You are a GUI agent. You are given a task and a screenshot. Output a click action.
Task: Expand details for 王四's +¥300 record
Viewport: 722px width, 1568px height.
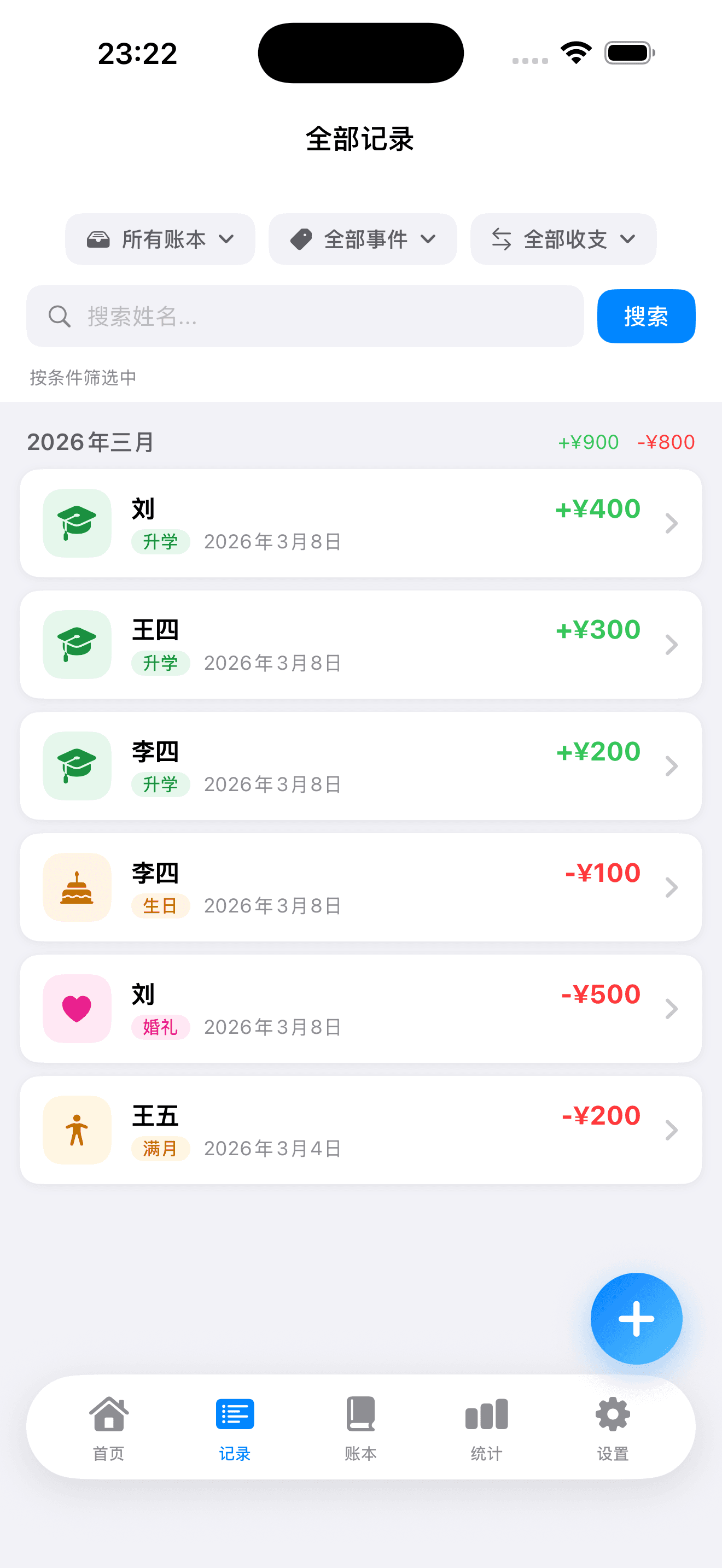[x=672, y=645]
